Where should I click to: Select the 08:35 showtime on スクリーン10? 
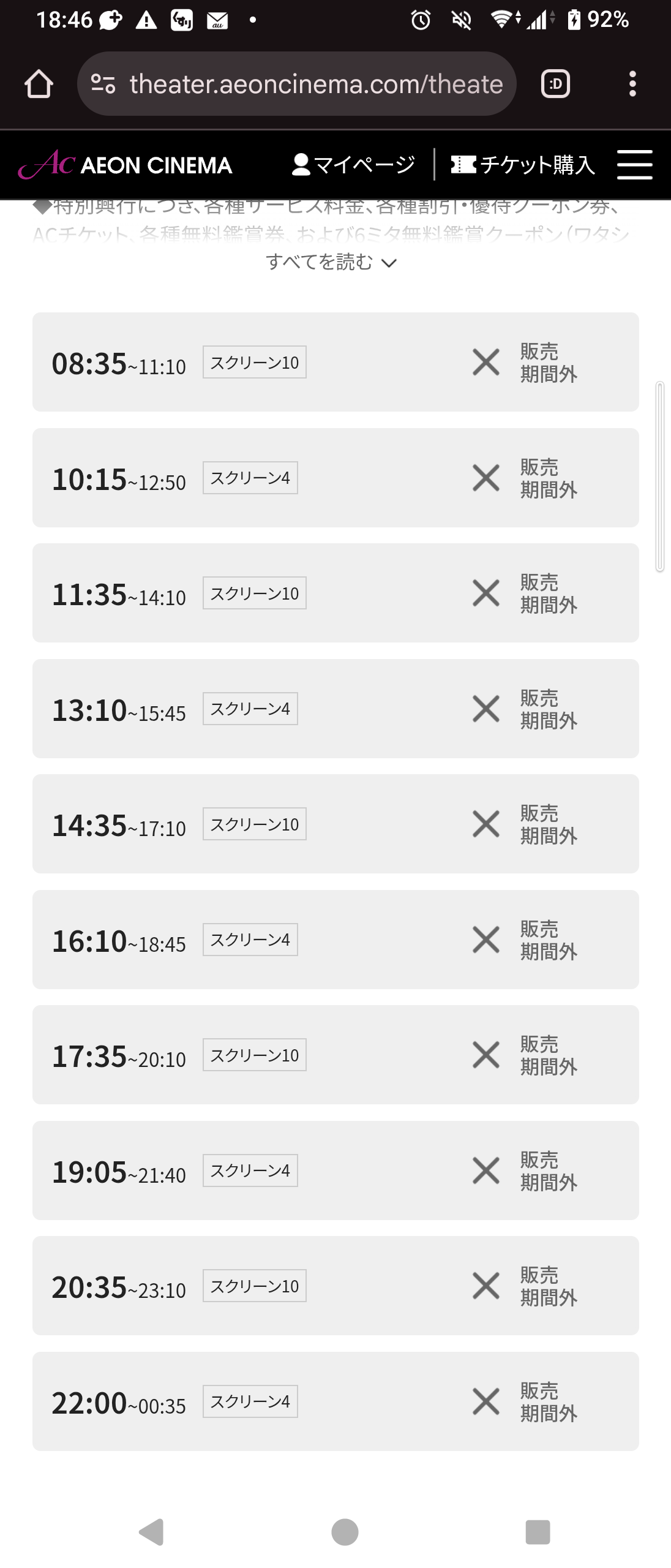335,362
